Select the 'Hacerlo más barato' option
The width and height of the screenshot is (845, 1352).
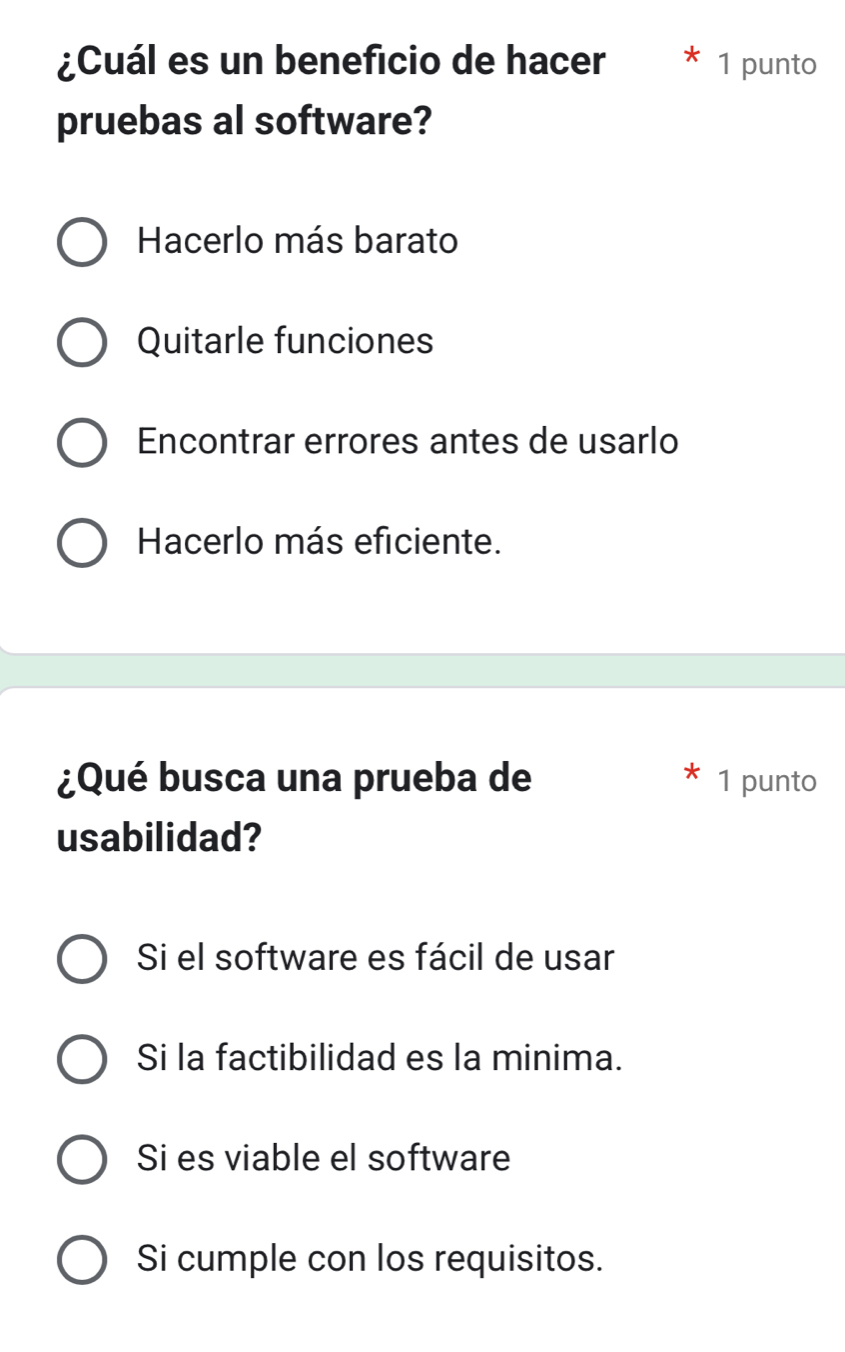82,243
